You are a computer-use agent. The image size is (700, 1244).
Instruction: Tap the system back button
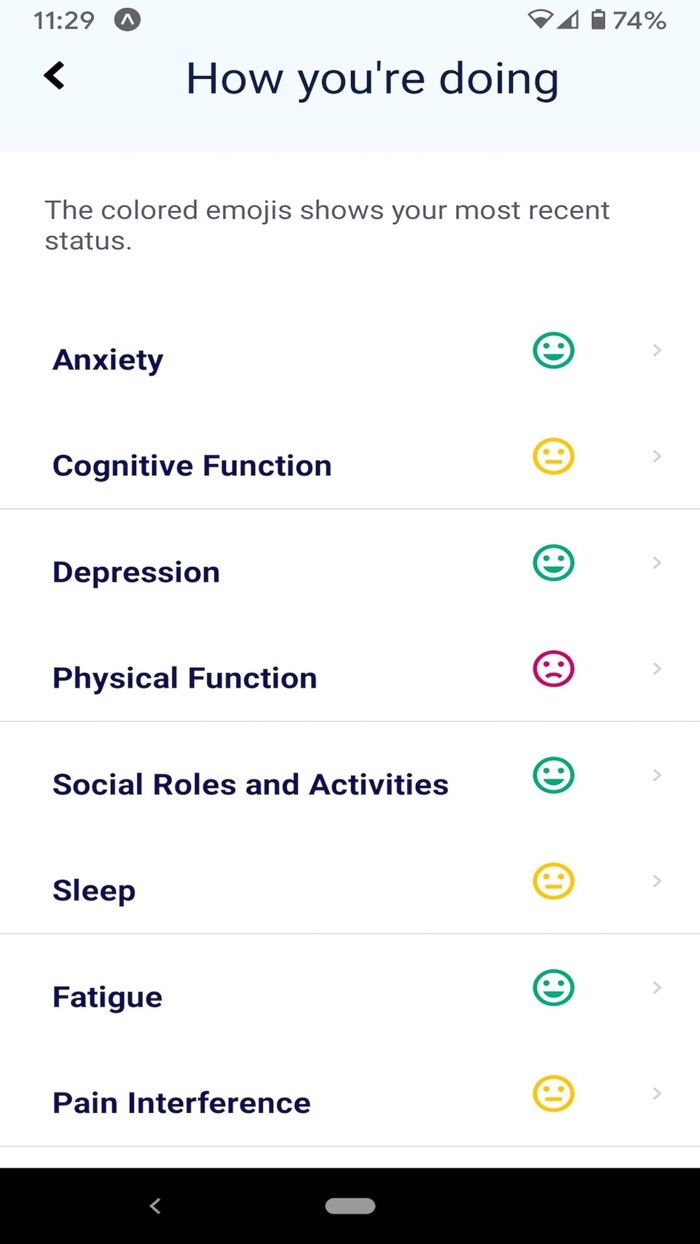(x=155, y=1206)
